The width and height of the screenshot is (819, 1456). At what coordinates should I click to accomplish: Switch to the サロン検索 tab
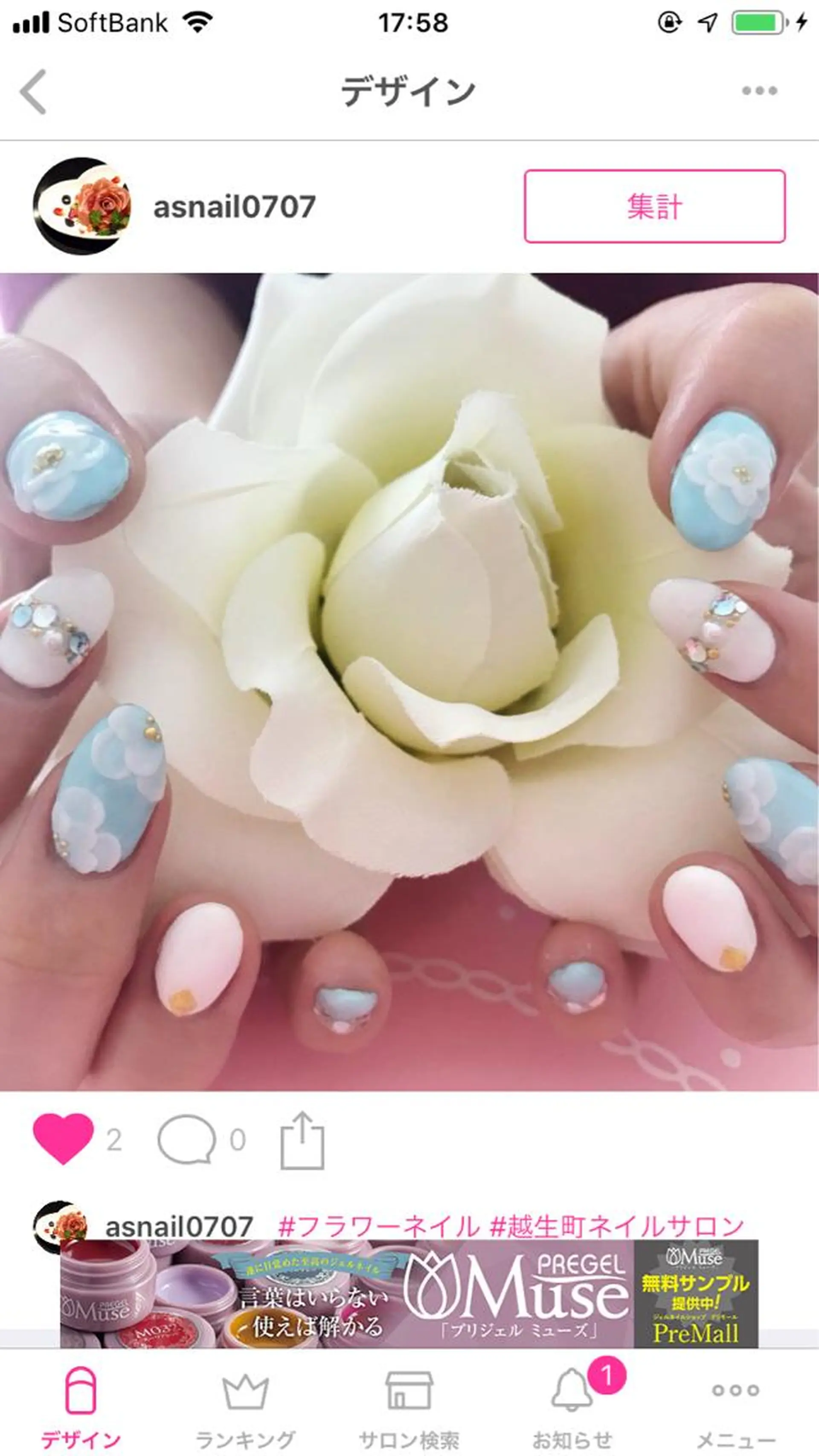coord(409,1407)
